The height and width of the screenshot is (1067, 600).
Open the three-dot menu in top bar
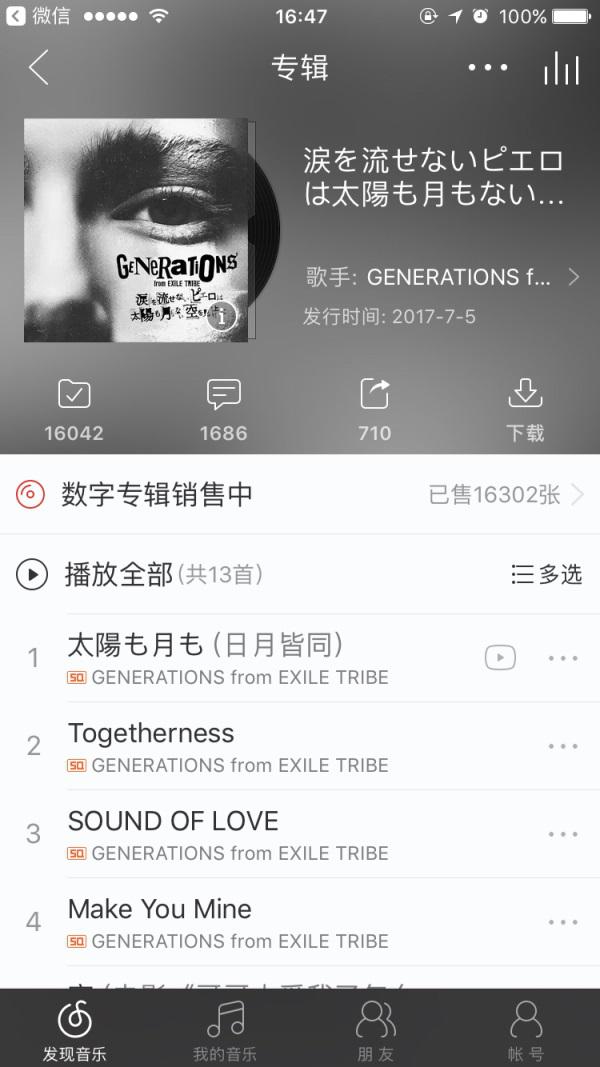[x=488, y=68]
